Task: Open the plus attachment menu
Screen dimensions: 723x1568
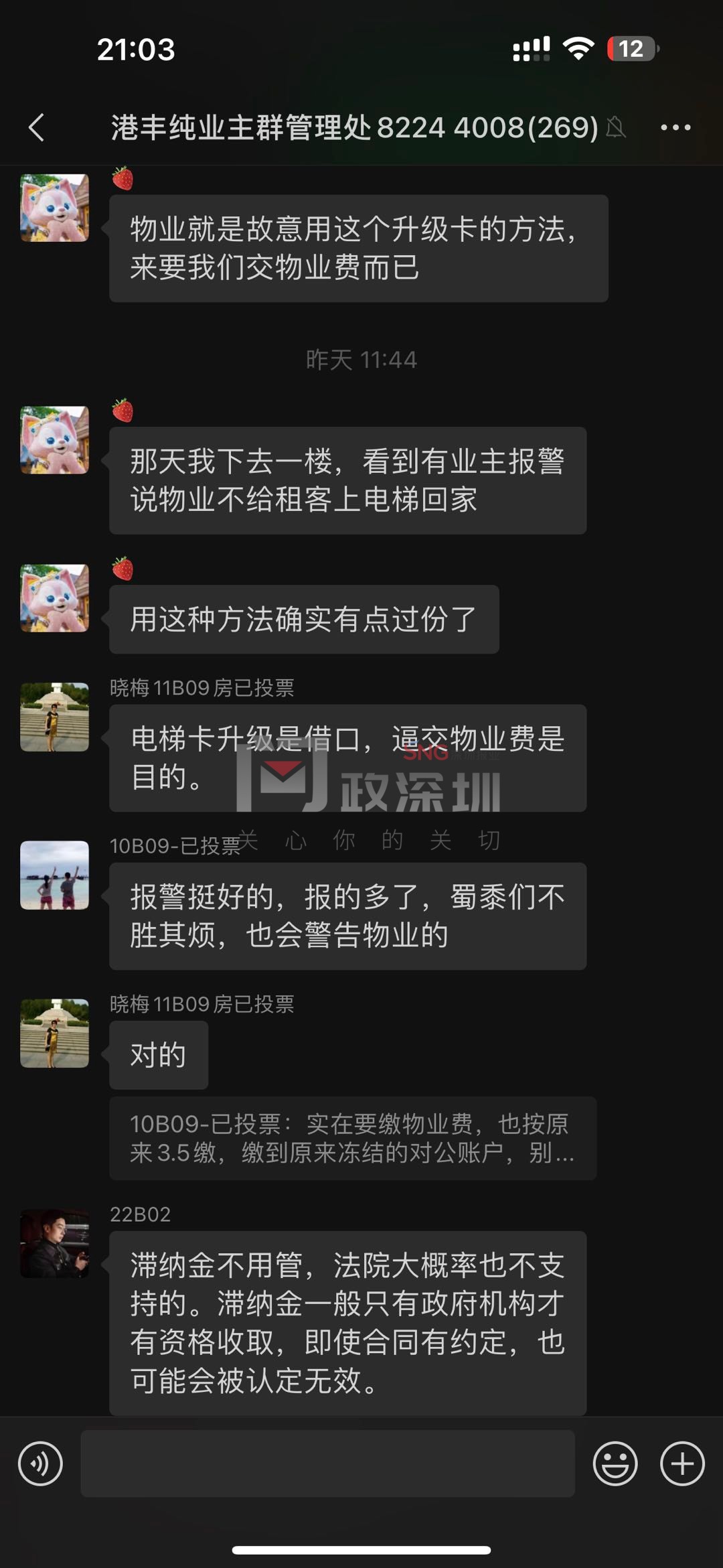Action: 682,1464
